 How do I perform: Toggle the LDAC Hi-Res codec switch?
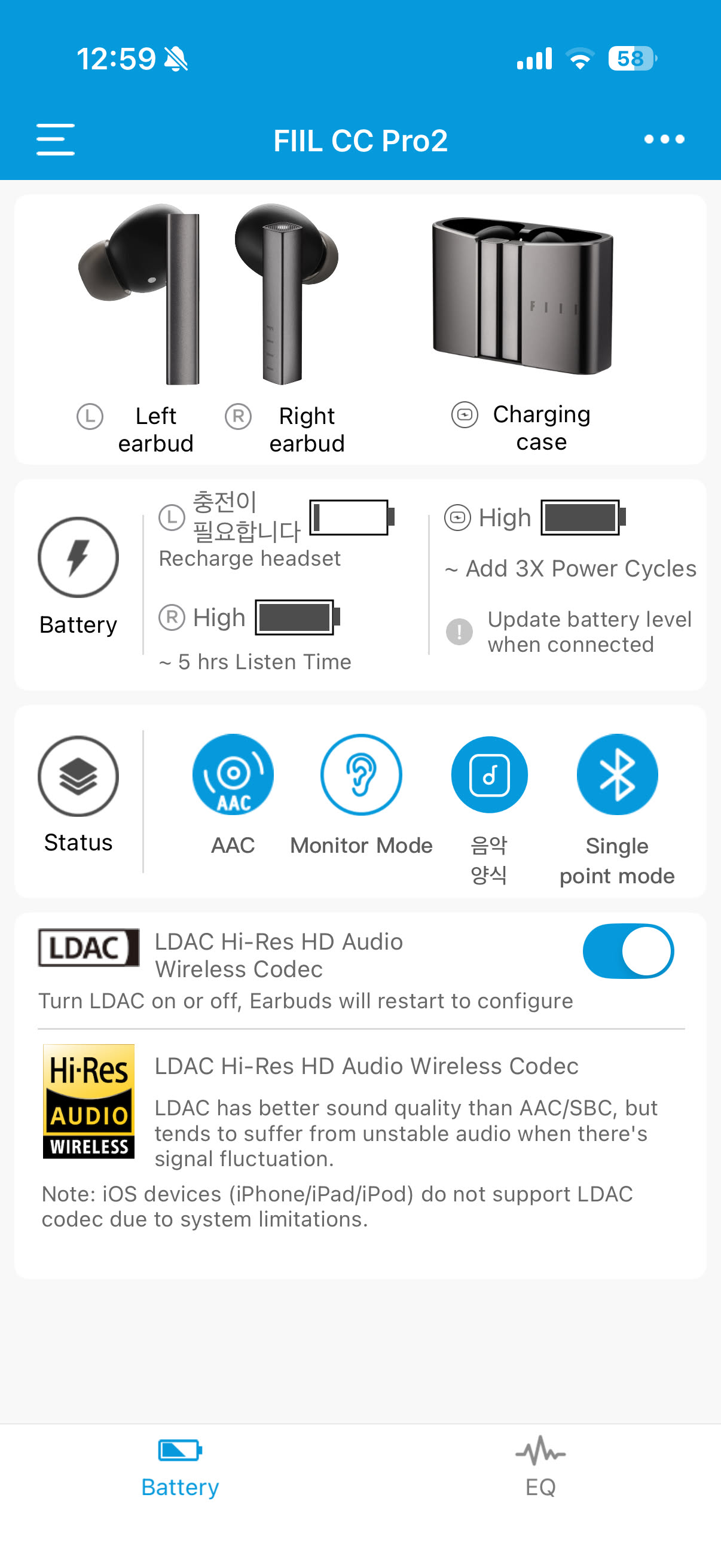tap(628, 951)
